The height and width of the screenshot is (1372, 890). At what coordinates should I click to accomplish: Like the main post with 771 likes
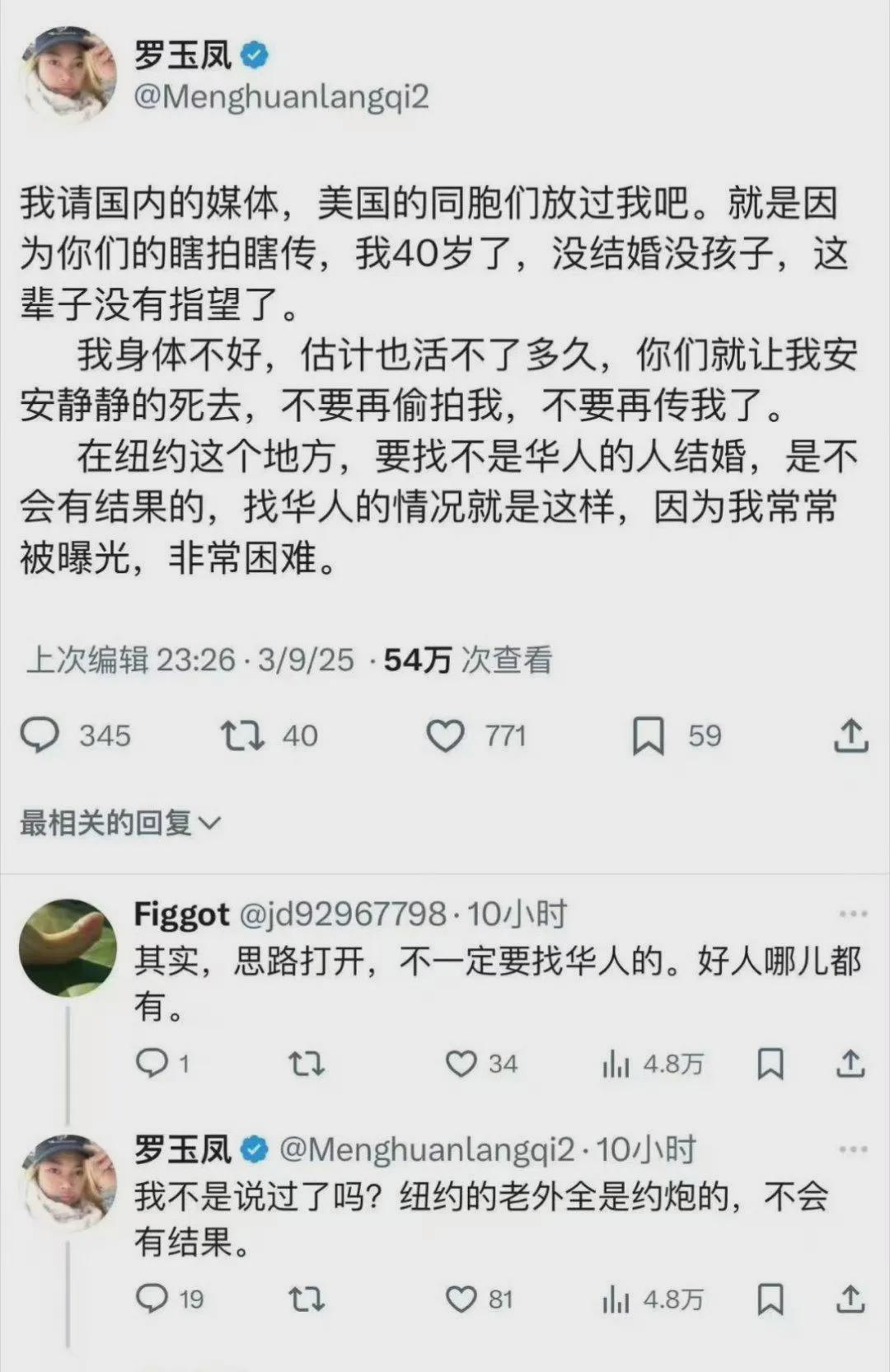[x=445, y=735]
